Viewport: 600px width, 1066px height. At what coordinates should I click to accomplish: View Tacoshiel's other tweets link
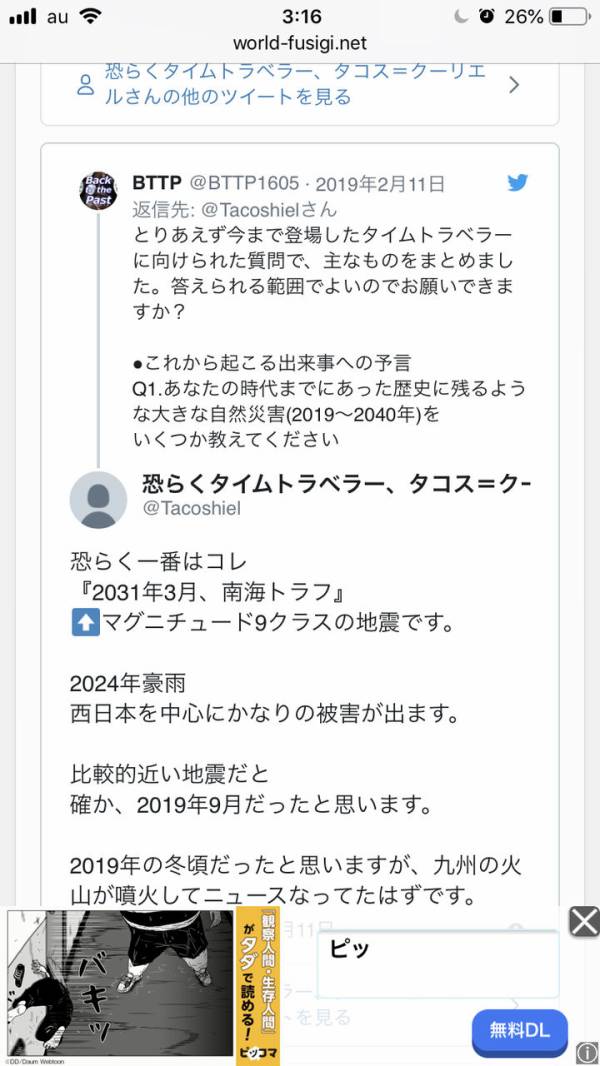point(299,84)
